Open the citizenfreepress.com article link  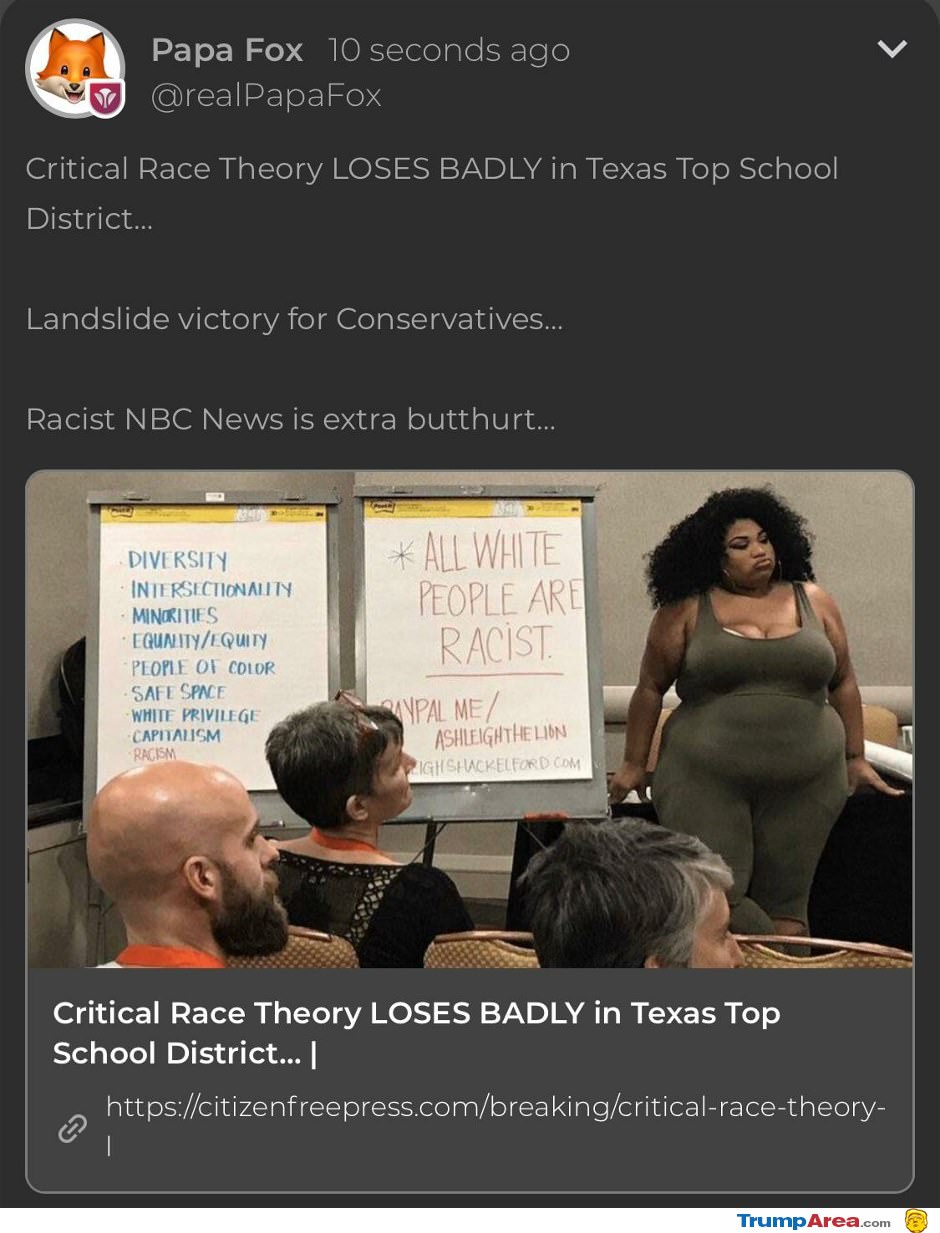pyautogui.click(x=495, y=1107)
